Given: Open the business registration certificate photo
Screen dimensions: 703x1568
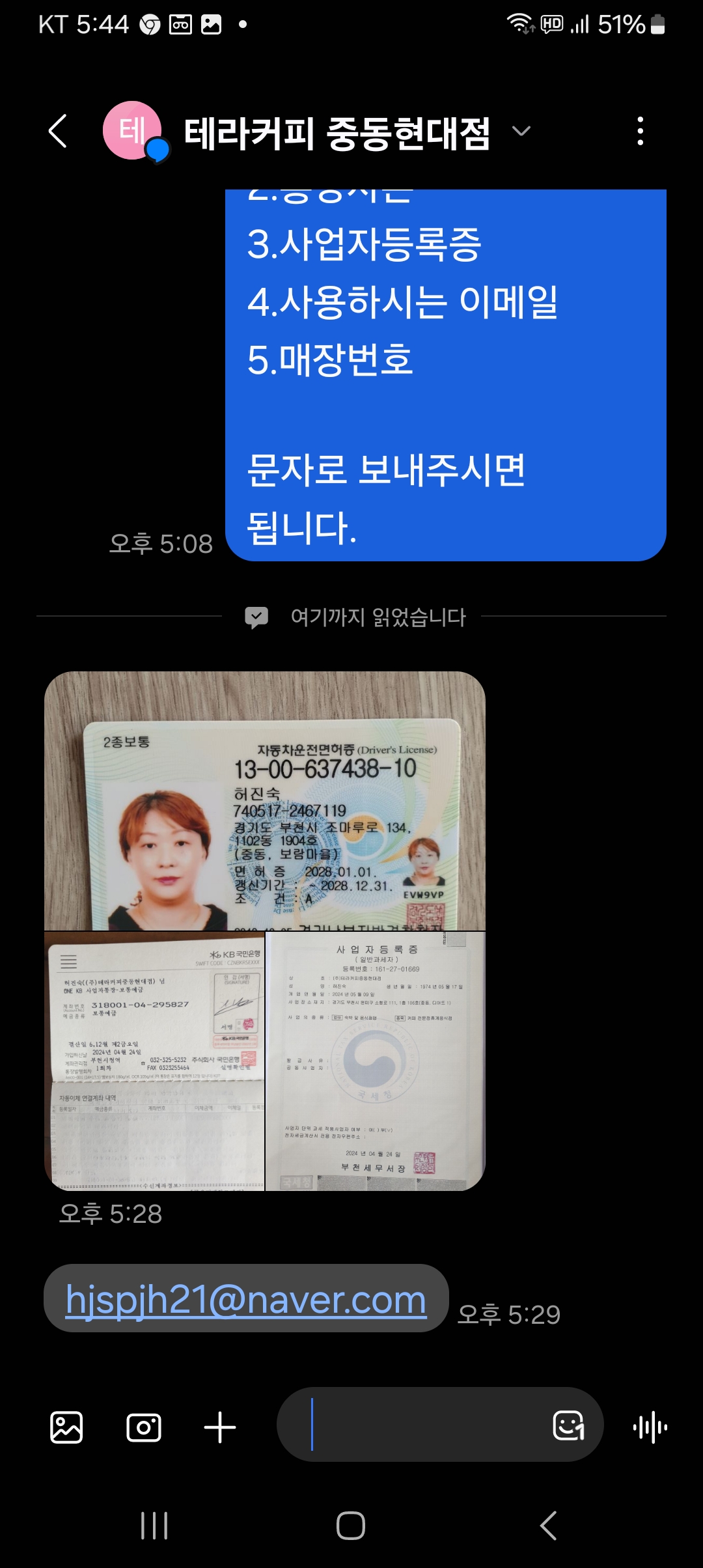Looking at the screenshot, I should (x=376, y=1061).
